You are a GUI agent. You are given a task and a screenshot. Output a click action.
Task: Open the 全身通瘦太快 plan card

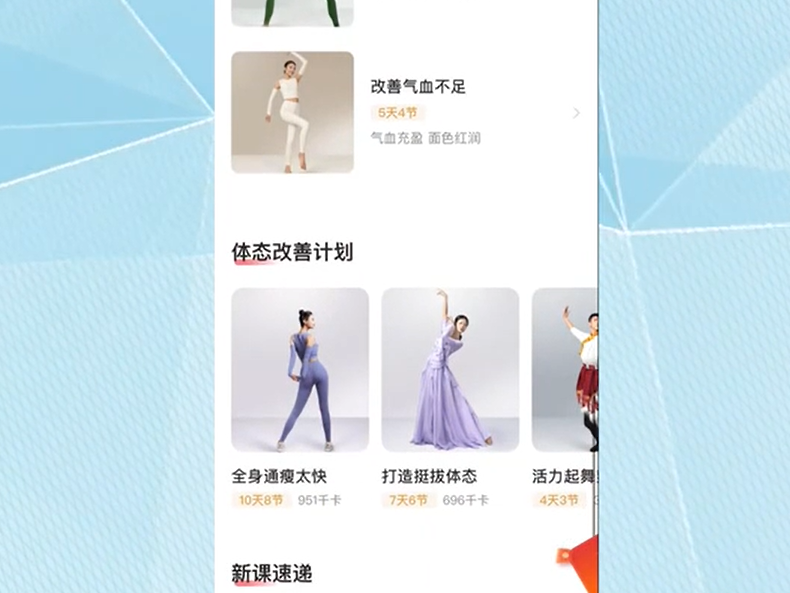point(299,370)
